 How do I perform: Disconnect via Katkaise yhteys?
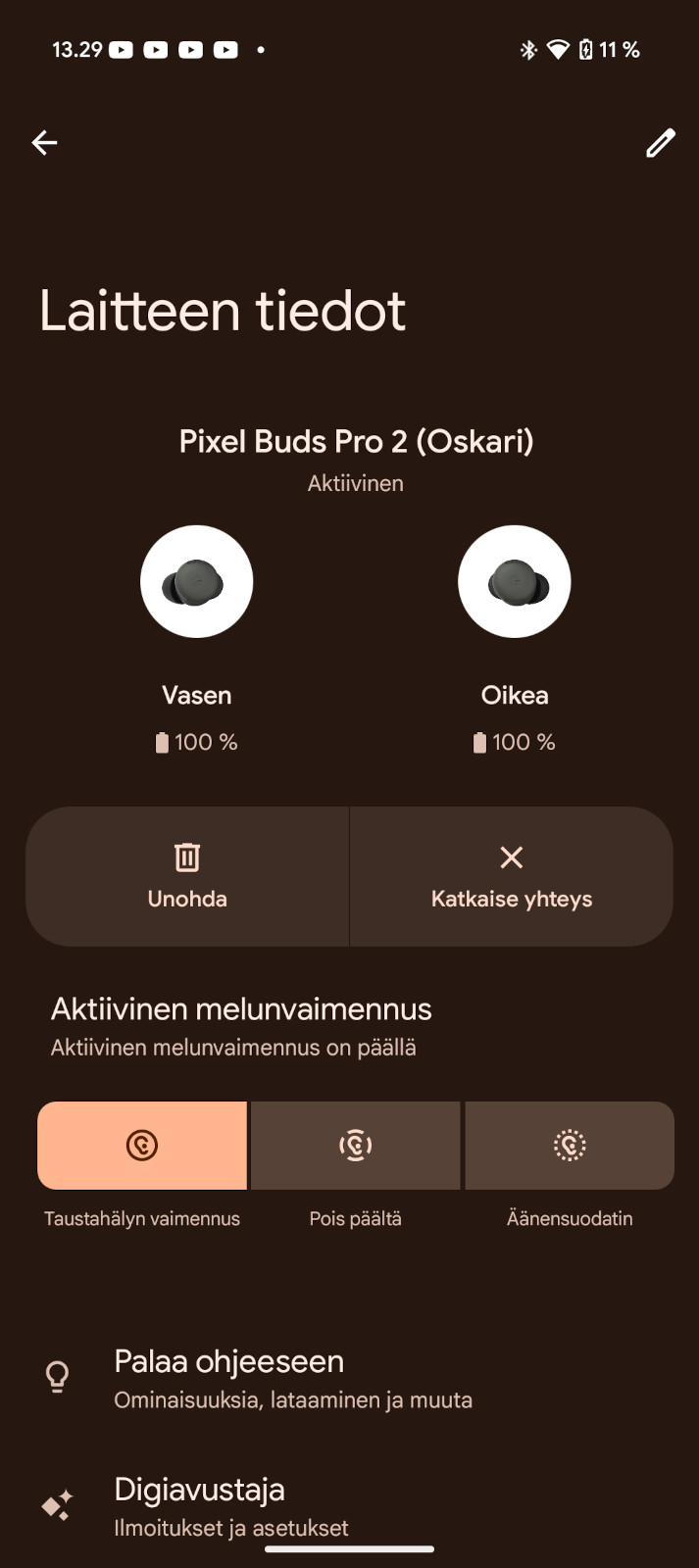(x=512, y=876)
